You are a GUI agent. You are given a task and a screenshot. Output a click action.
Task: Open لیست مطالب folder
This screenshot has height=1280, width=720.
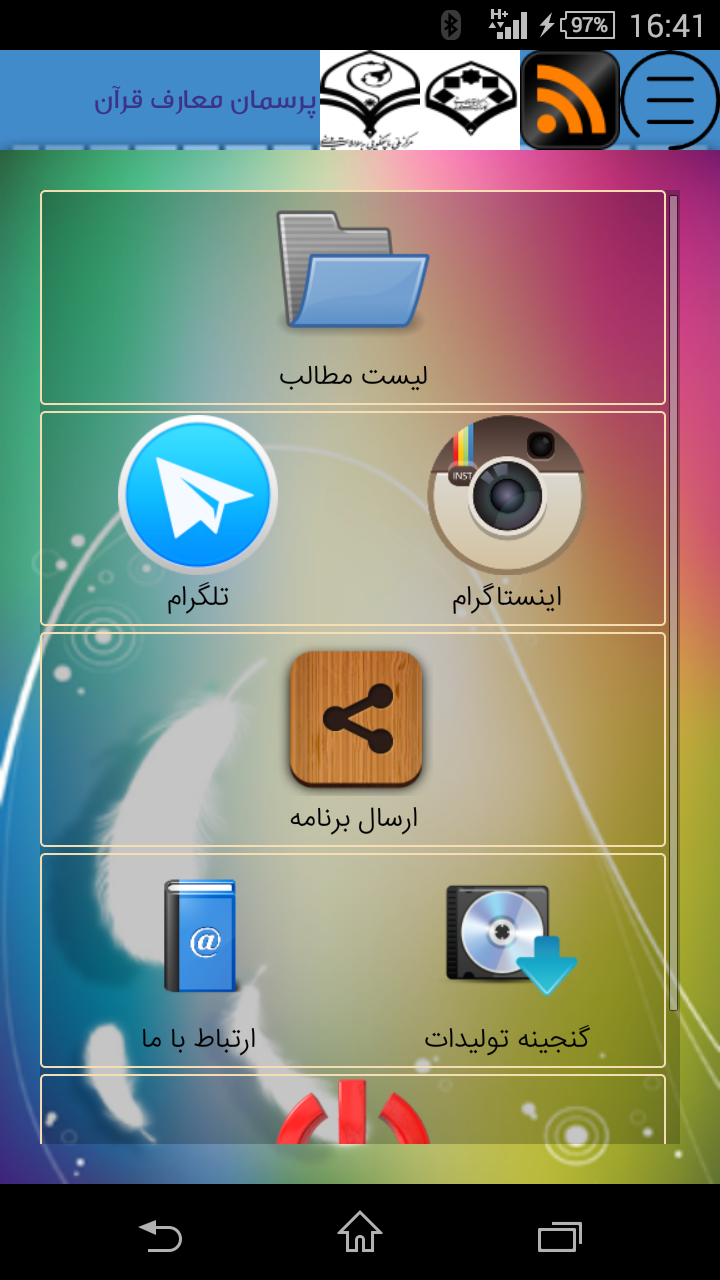point(353,298)
